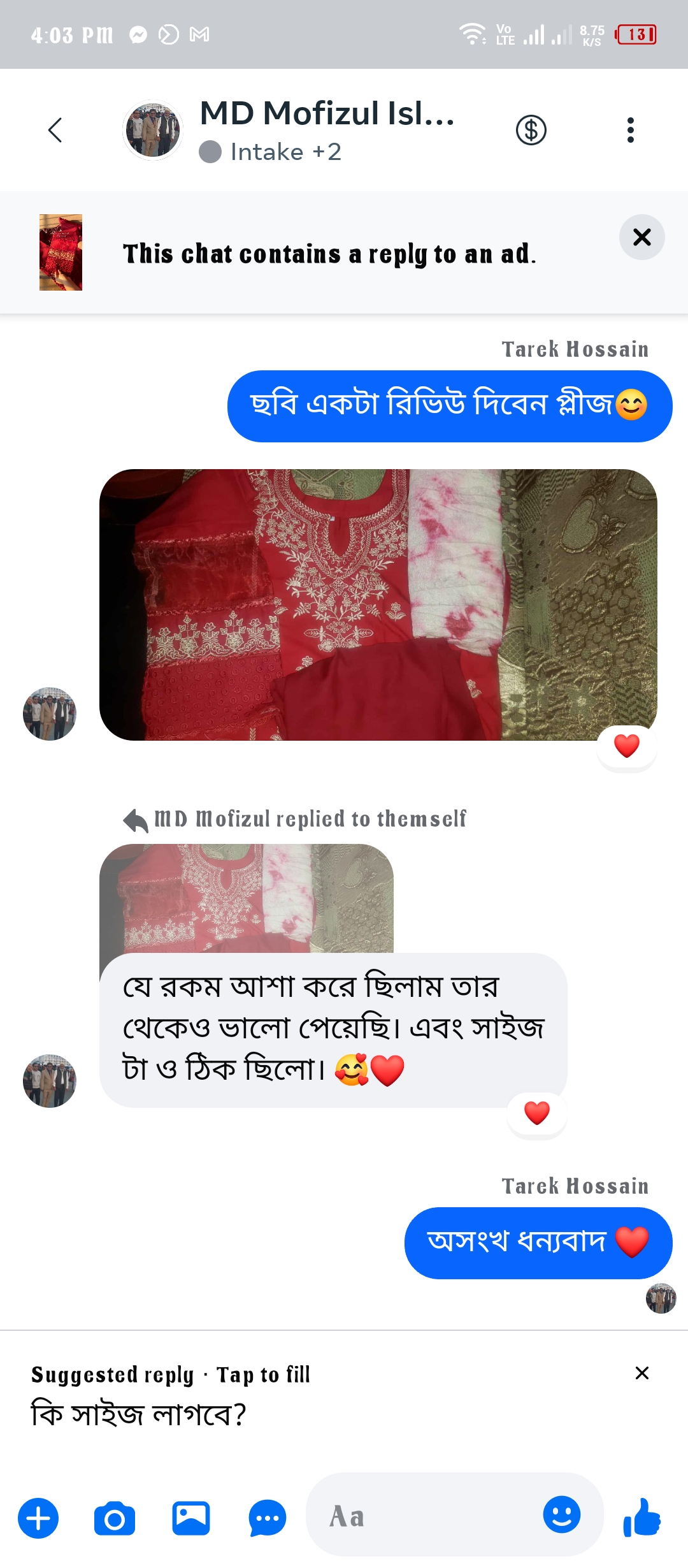Screen dimensions: 688x1568
Task: Focus the Aa message text field
Action: point(420,1516)
